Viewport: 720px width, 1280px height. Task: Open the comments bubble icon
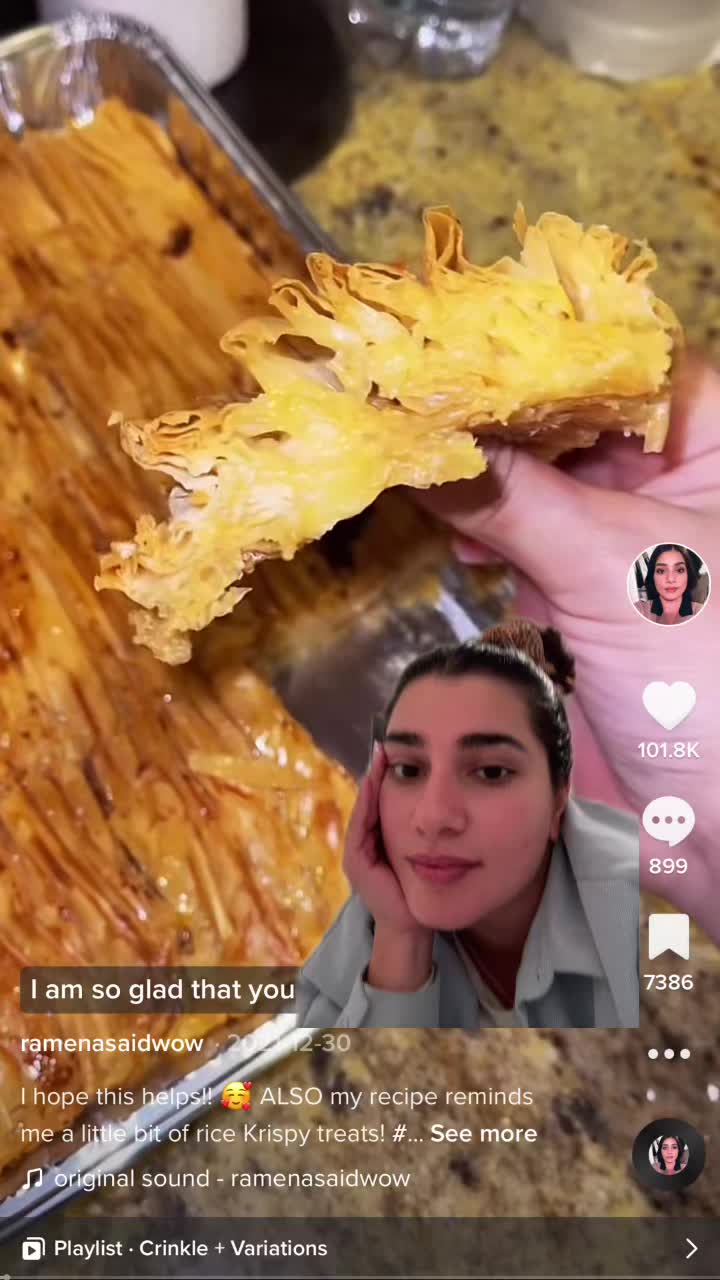click(668, 822)
